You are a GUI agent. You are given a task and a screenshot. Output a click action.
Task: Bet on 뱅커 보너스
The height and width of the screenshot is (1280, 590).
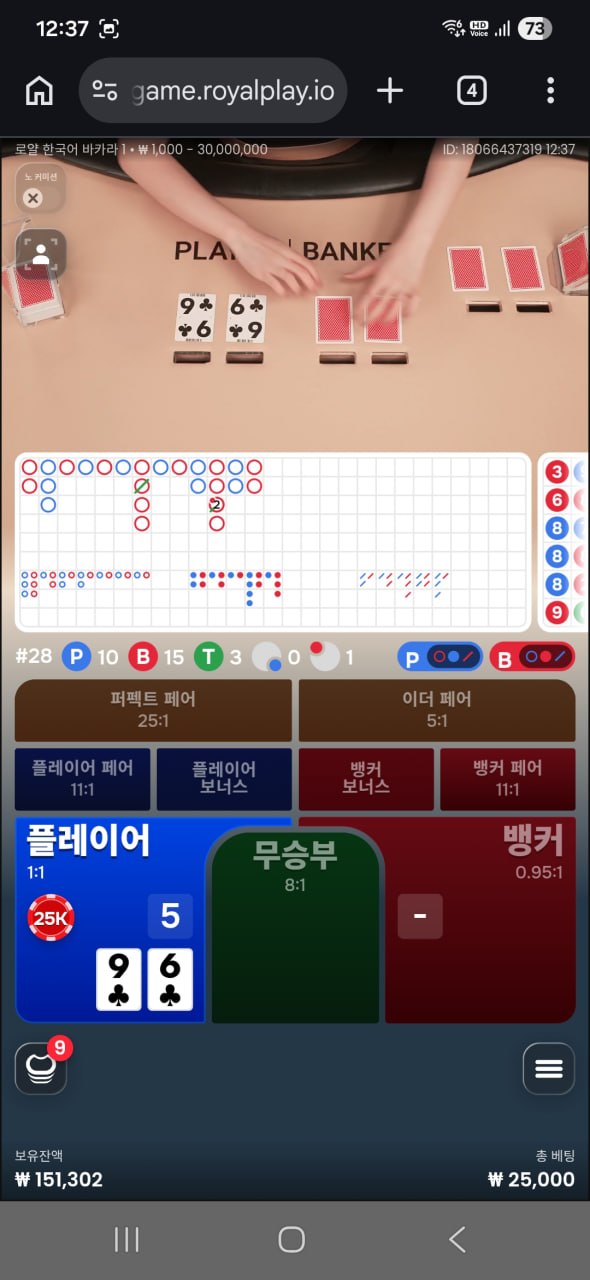click(366, 779)
